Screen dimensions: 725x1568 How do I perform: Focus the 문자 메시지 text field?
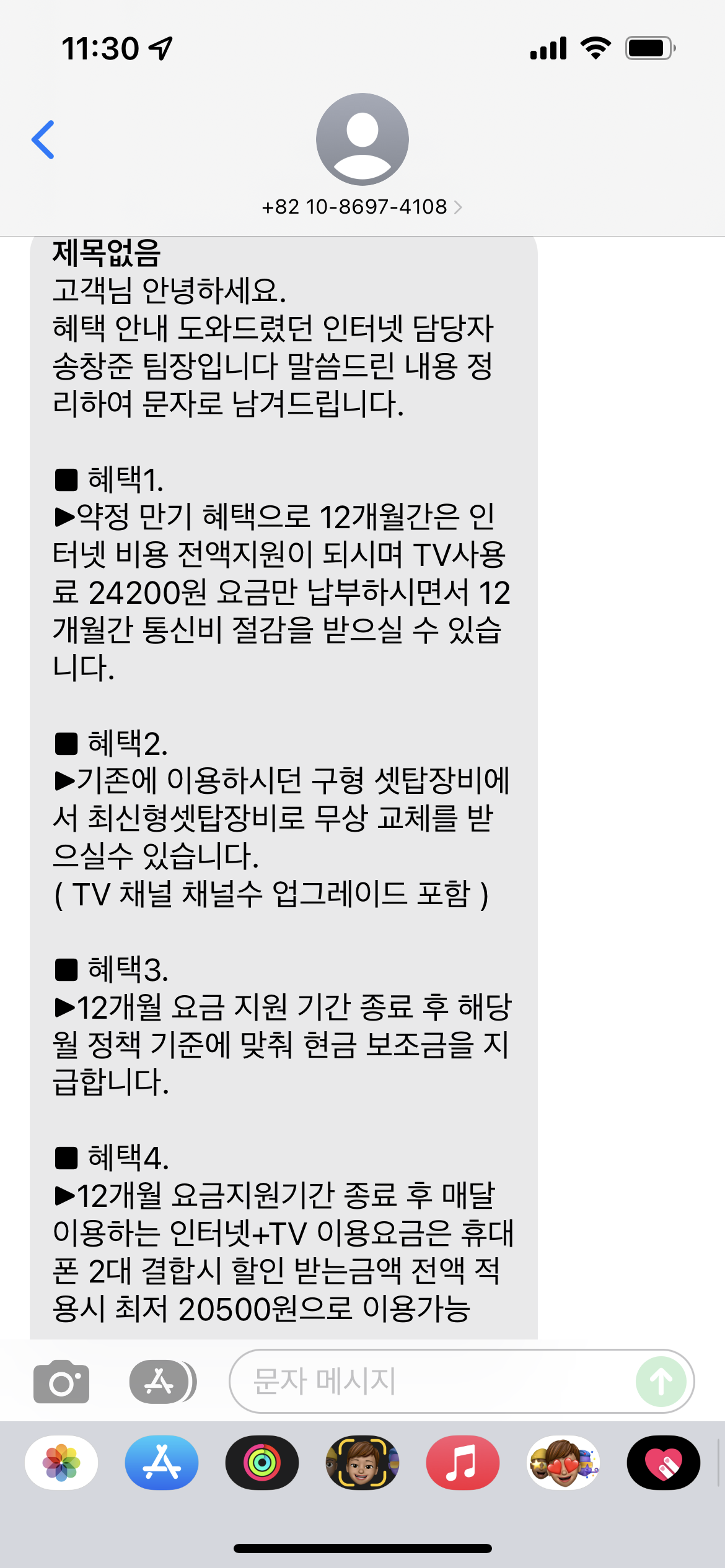point(434,1382)
